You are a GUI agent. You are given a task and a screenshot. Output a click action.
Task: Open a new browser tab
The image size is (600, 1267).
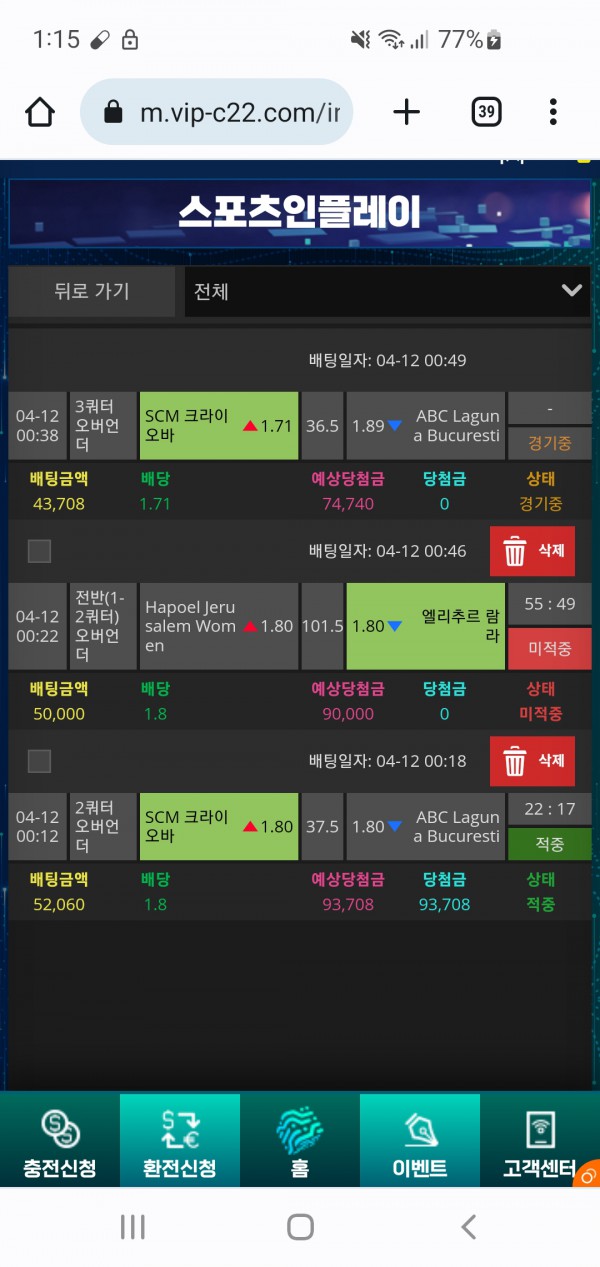pyautogui.click(x=406, y=112)
